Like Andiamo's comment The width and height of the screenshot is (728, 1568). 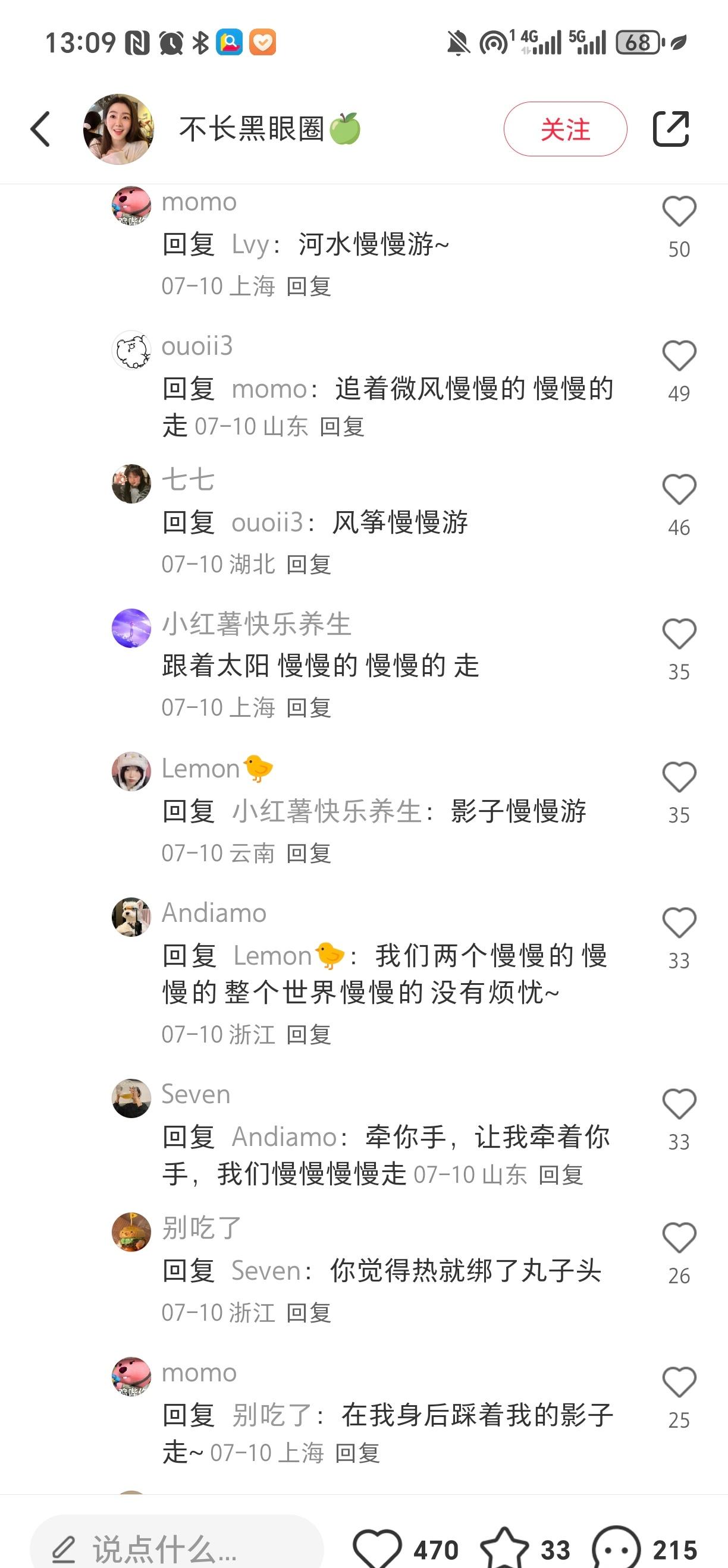pos(679,924)
